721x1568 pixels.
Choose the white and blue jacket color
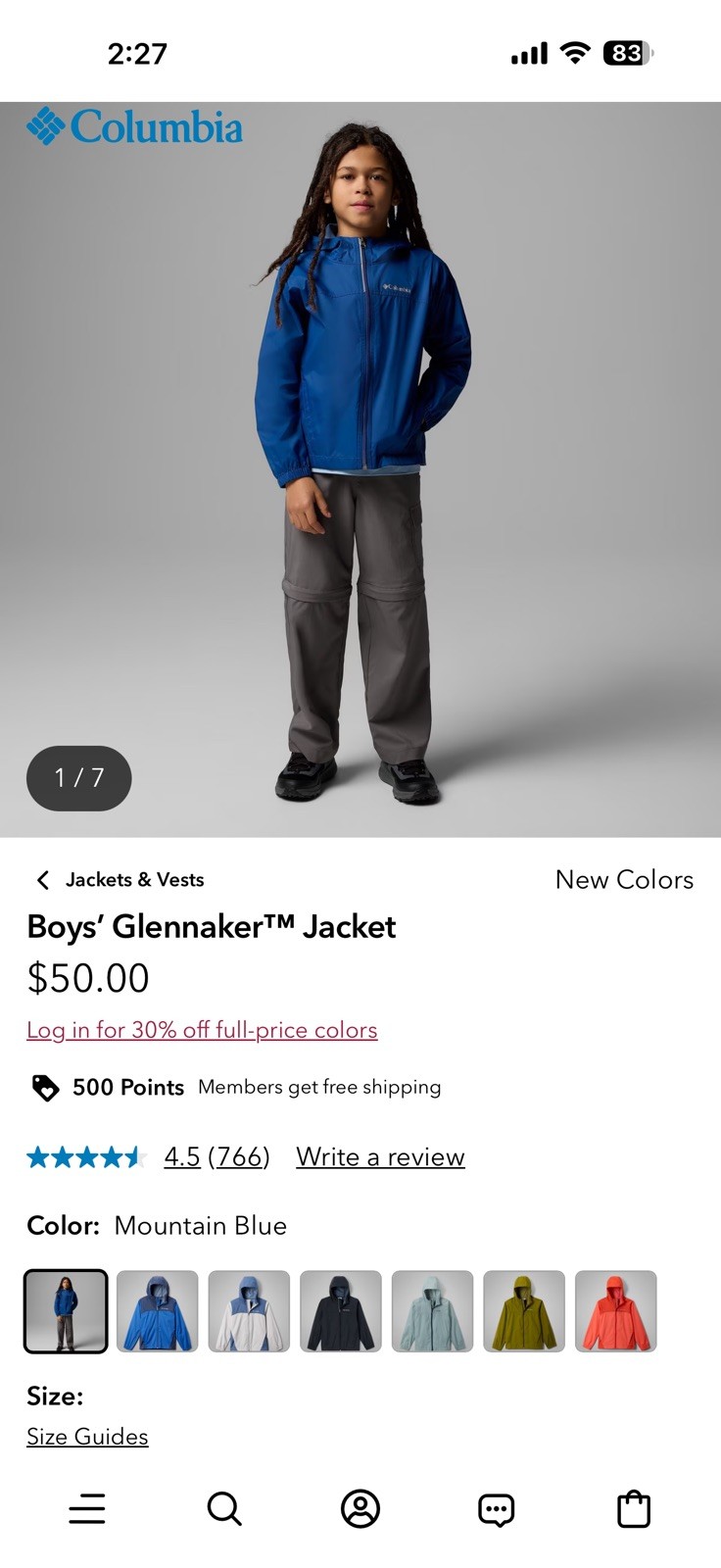249,1311
